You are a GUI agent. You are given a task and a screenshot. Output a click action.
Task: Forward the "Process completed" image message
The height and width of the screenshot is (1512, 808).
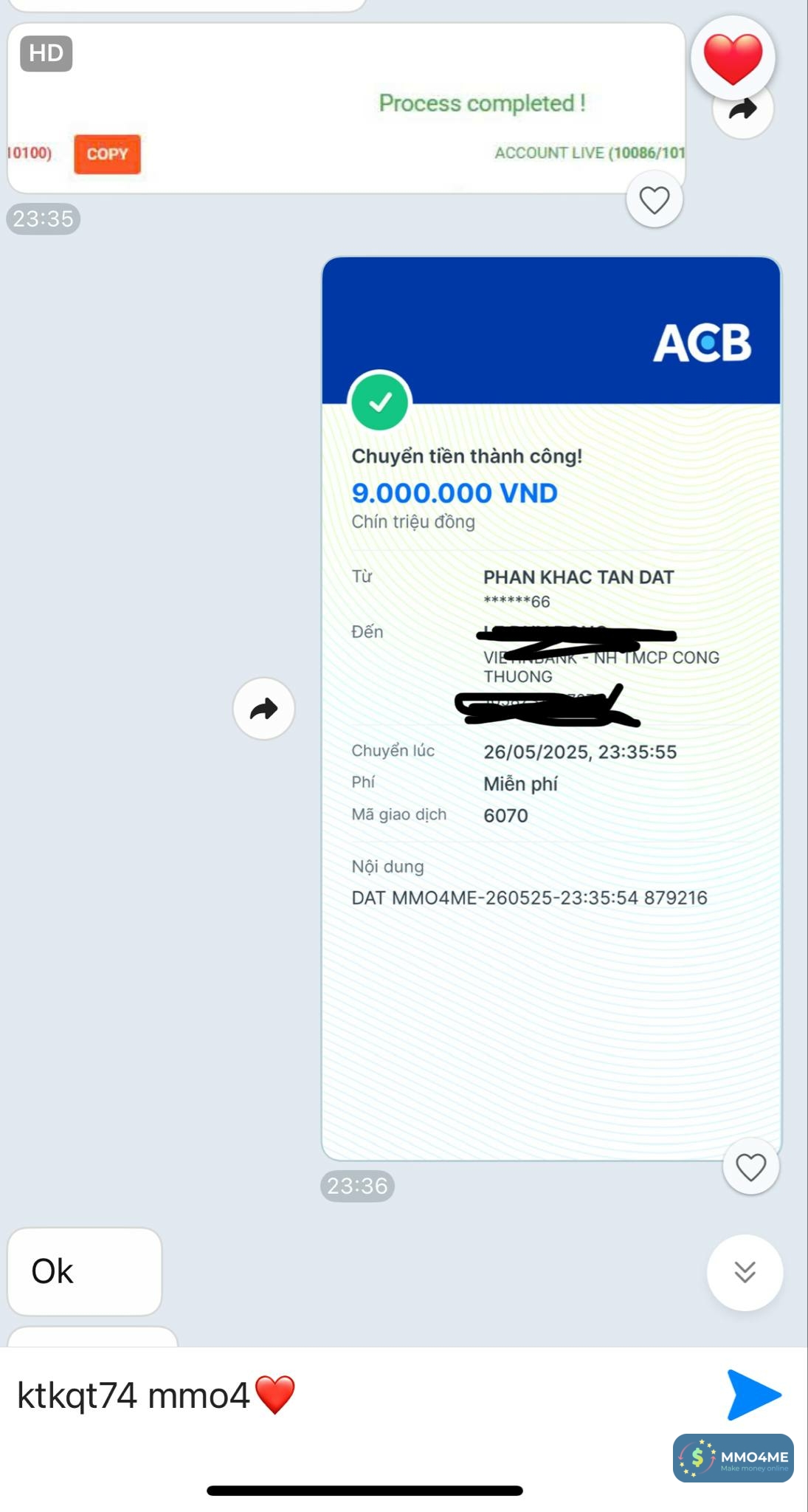pyautogui.click(x=743, y=111)
